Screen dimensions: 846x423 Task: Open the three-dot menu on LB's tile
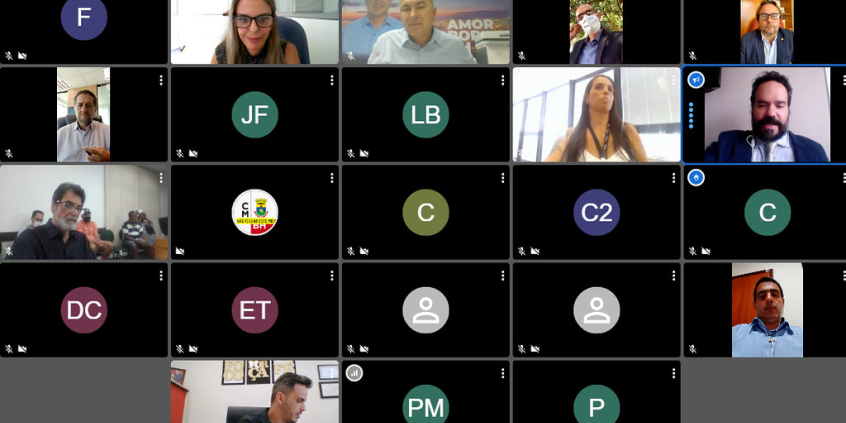[503, 80]
